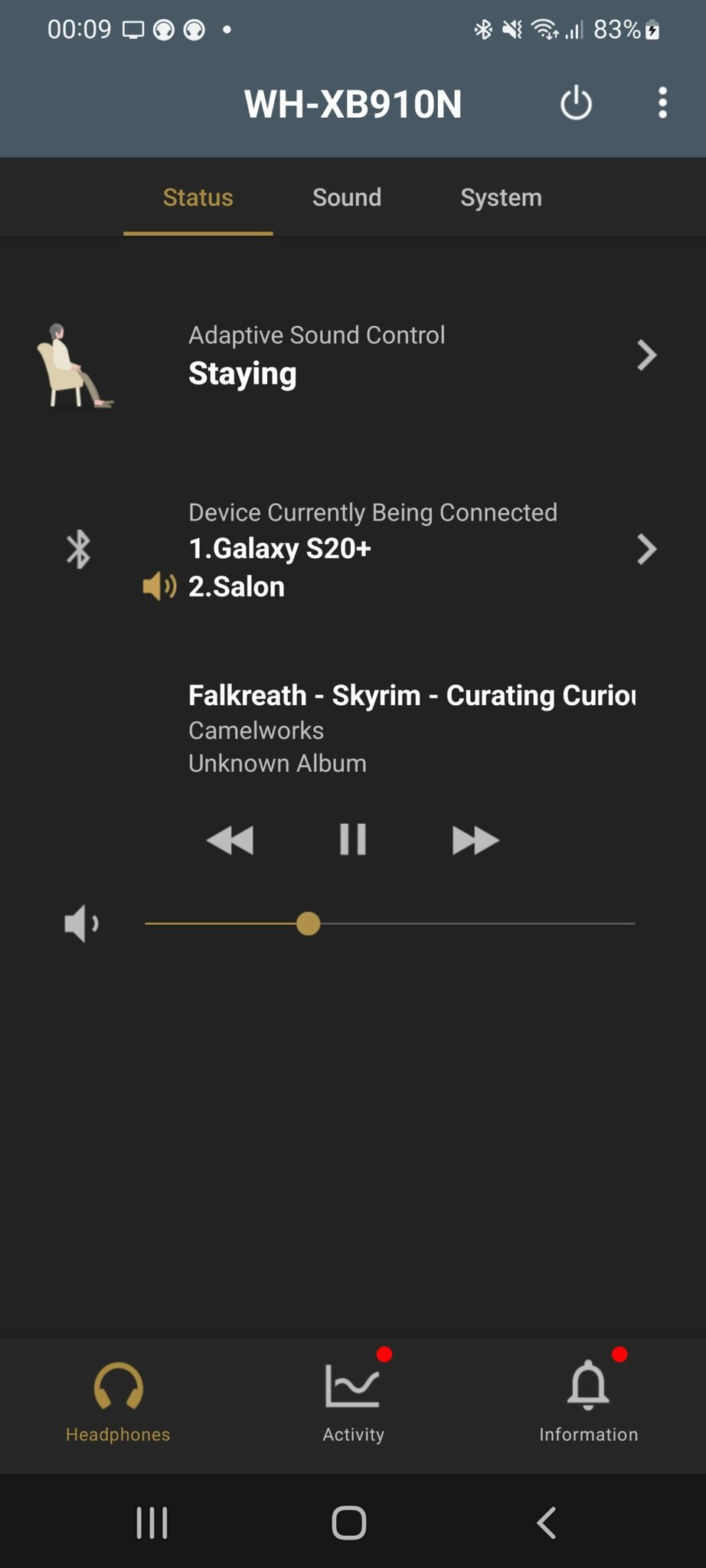Viewport: 706px width, 1568px height.
Task: Tap the power off icon
Action: (x=576, y=103)
